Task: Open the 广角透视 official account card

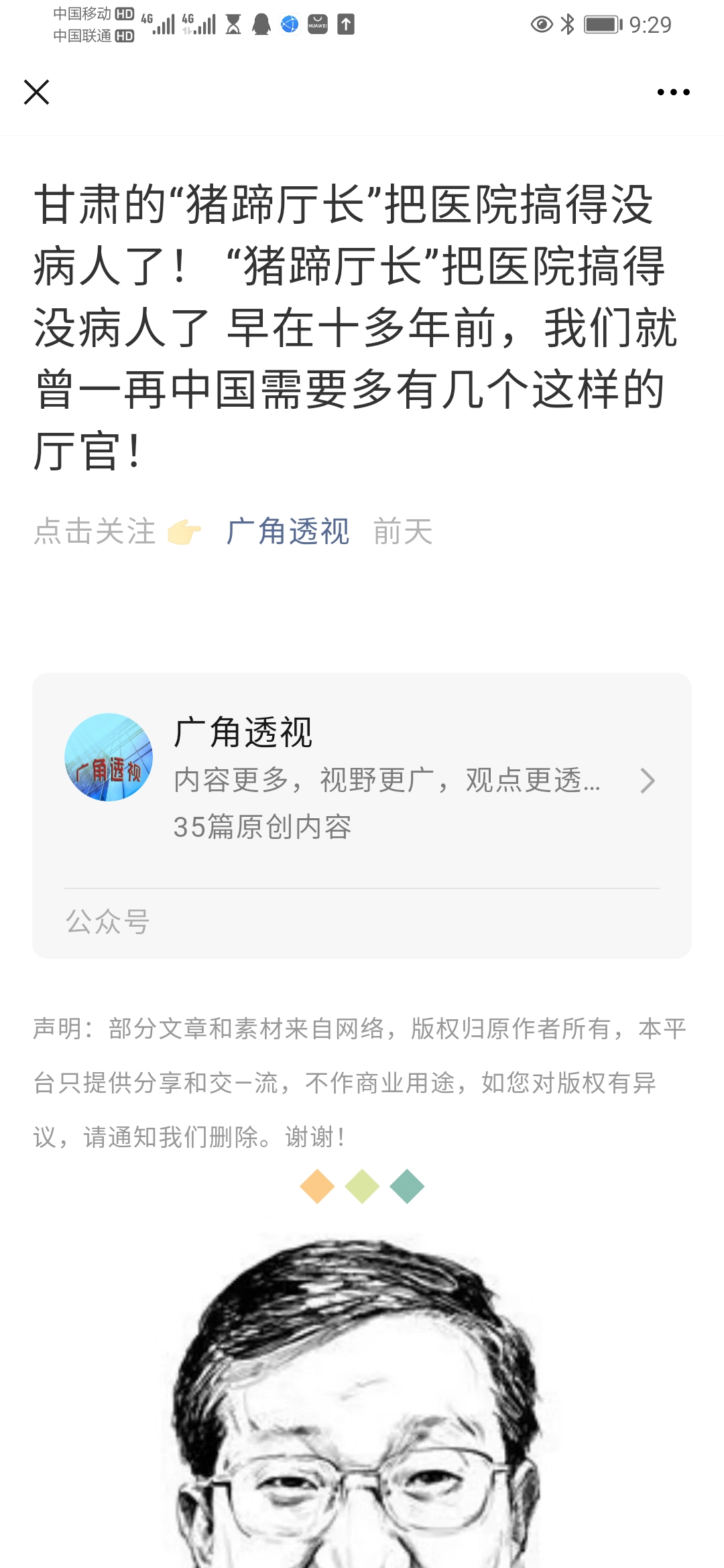Action: [362, 780]
